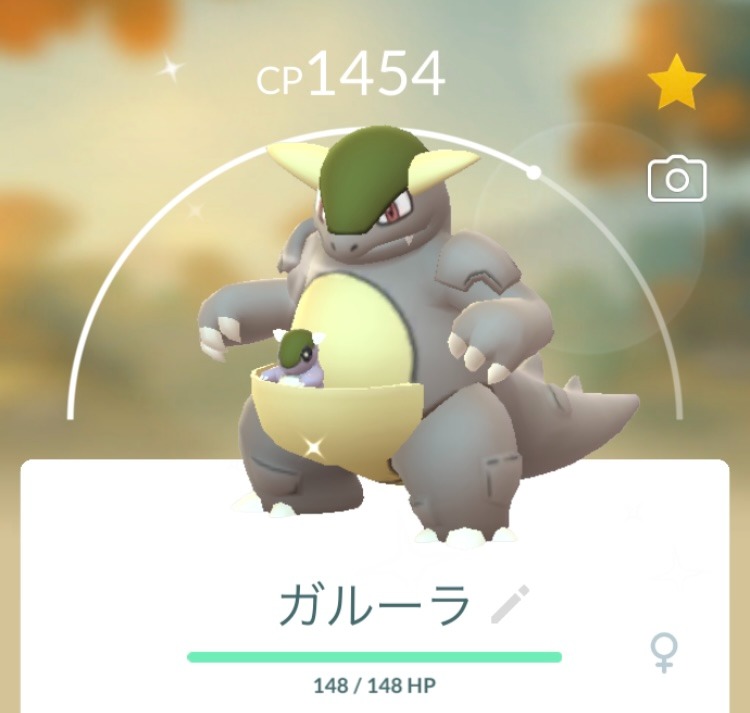Edit the nickname with the pencil icon
Image resolution: width=750 pixels, height=713 pixels.
point(511,606)
